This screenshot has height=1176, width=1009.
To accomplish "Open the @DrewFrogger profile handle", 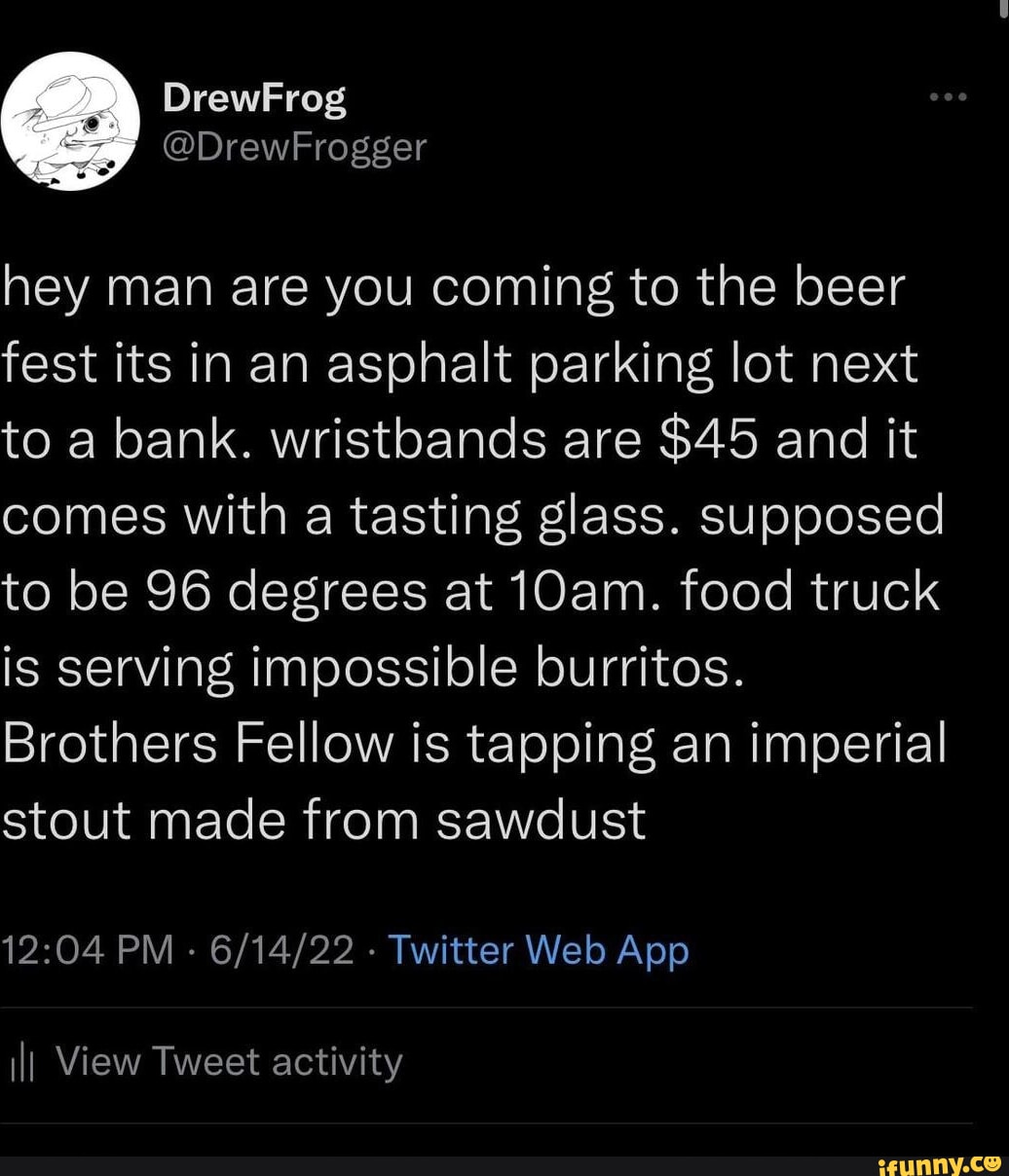I will (x=295, y=148).
